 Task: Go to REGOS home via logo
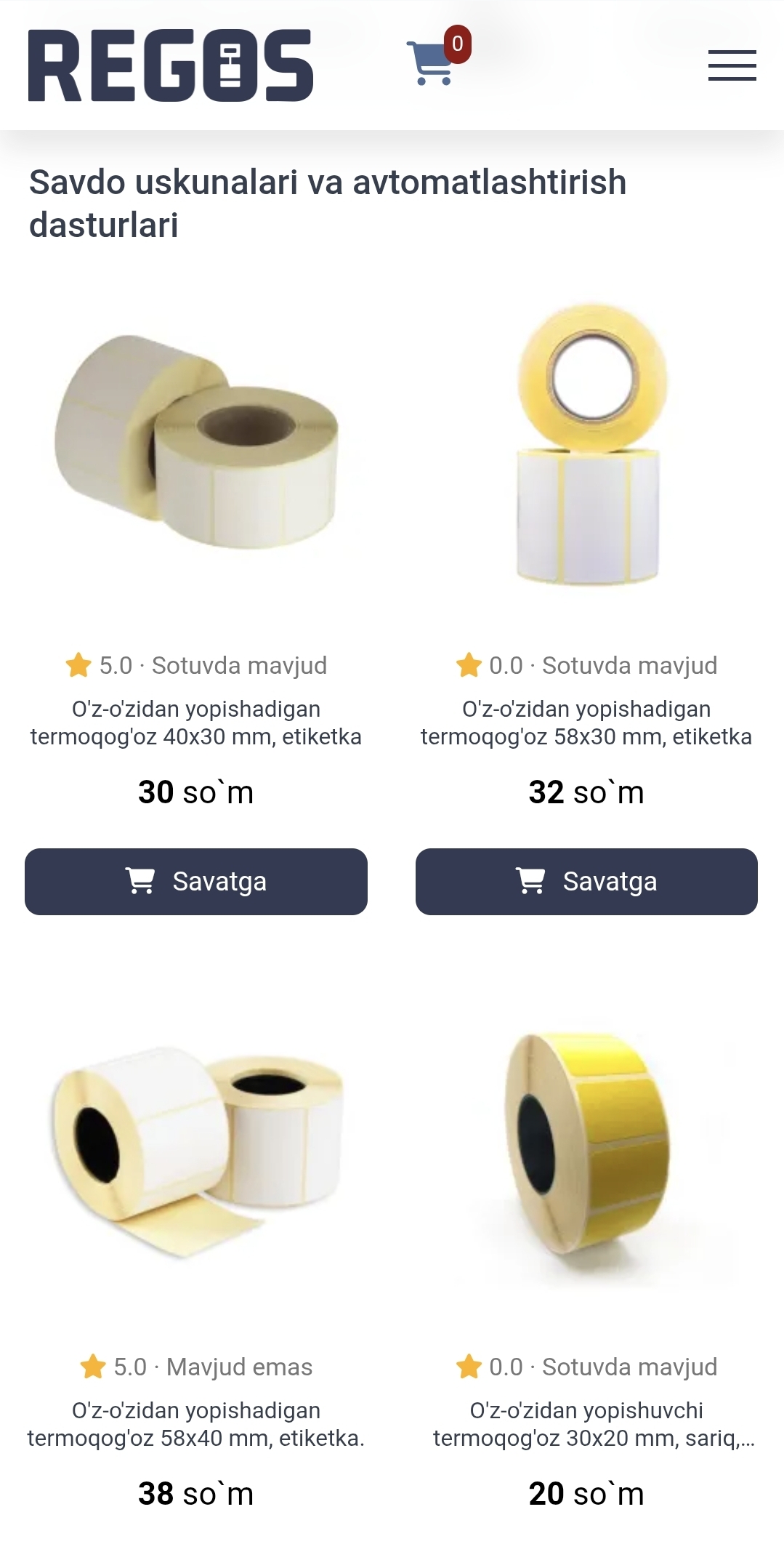click(170, 65)
